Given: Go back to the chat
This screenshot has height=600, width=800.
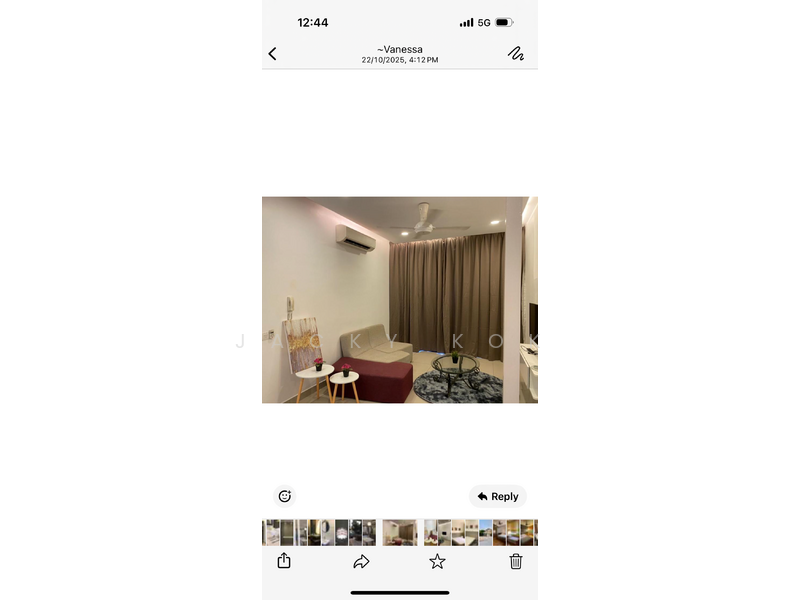Looking at the screenshot, I should pyautogui.click(x=272, y=54).
